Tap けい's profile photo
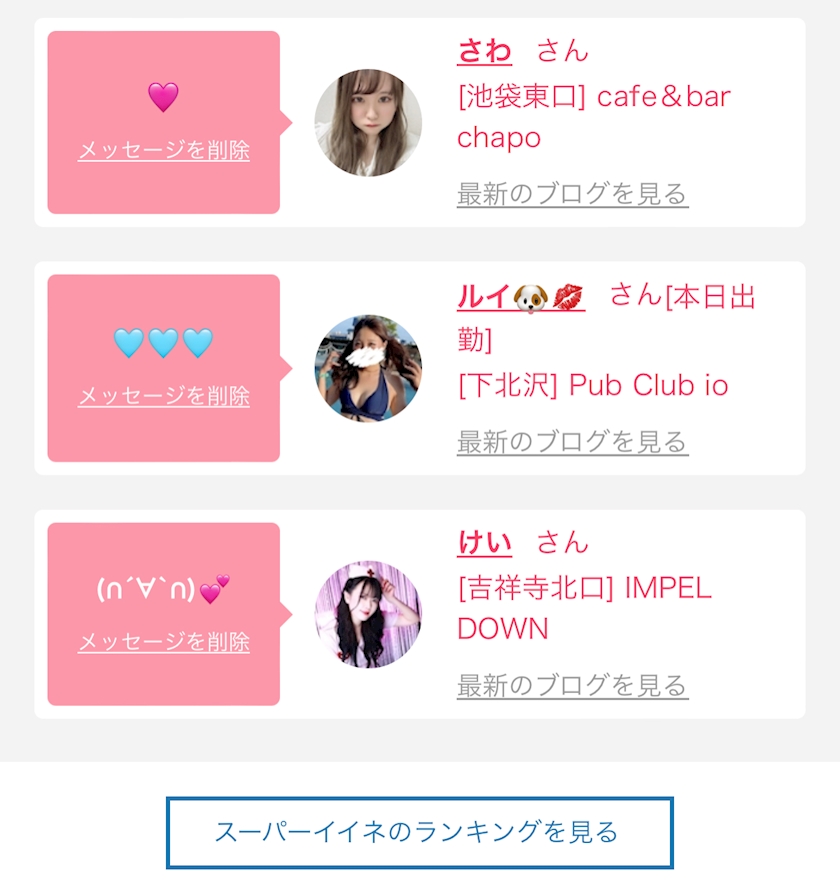Screen dimensions: 840x889 pos(368,614)
